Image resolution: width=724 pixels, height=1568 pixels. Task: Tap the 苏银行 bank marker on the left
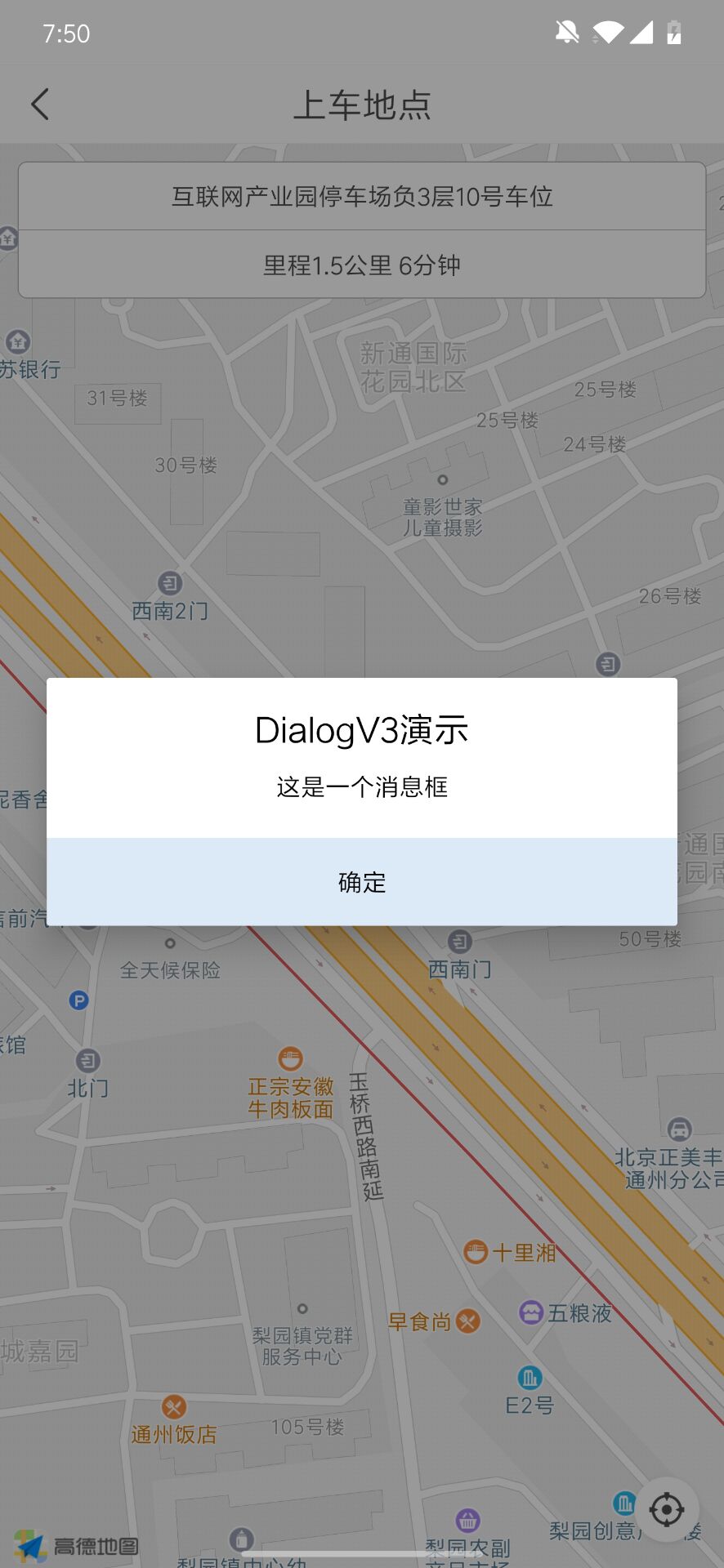(18, 341)
